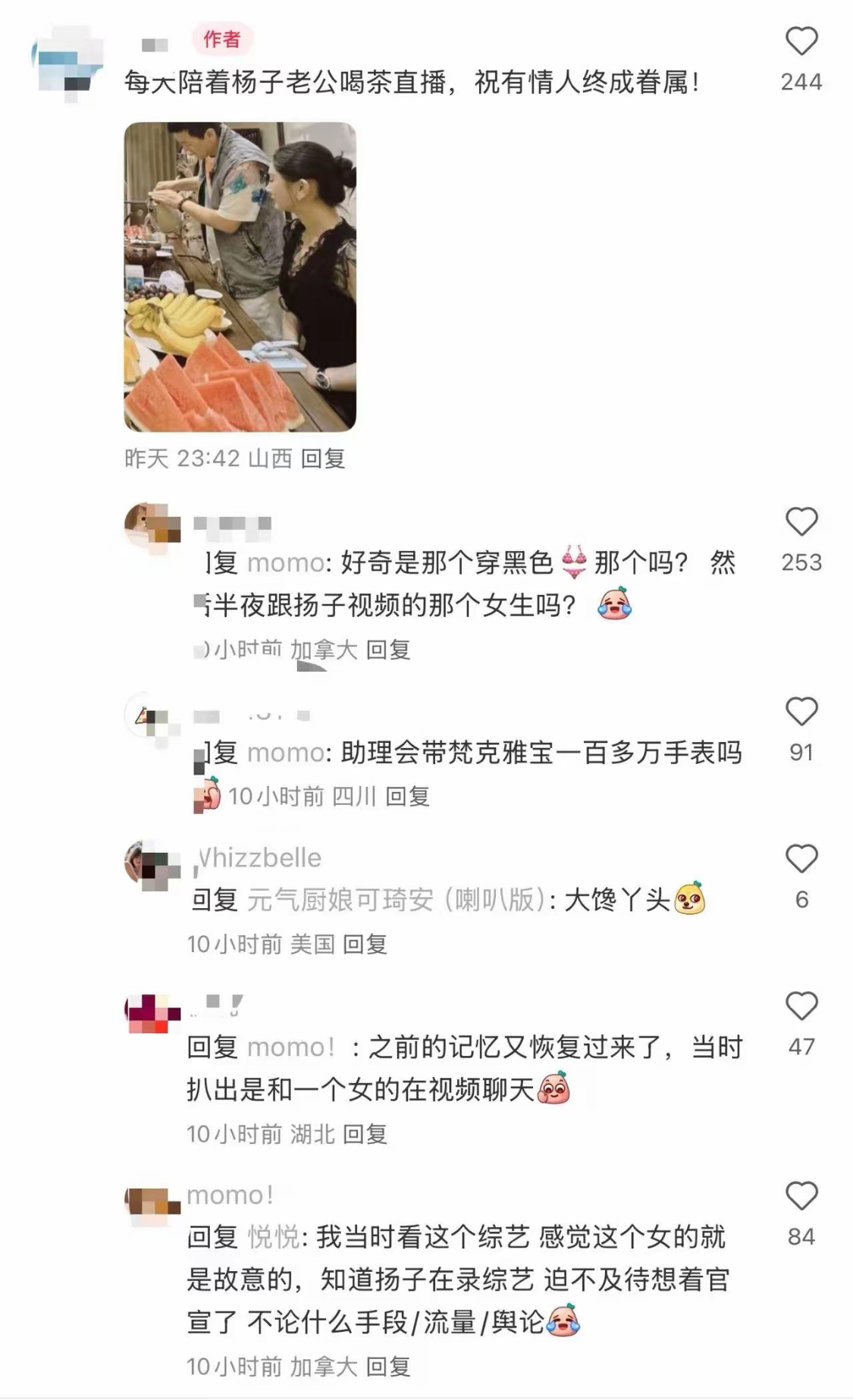853x1400 pixels.
Task: Reply to the 大馋丫头 comment from 美国
Action: click(x=365, y=944)
